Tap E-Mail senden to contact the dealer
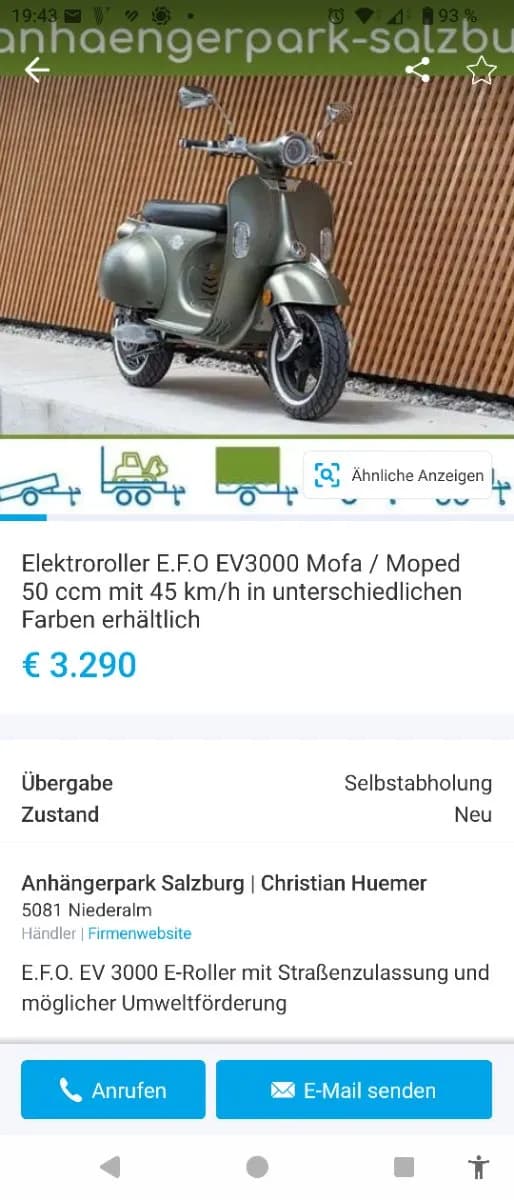 [354, 1089]
